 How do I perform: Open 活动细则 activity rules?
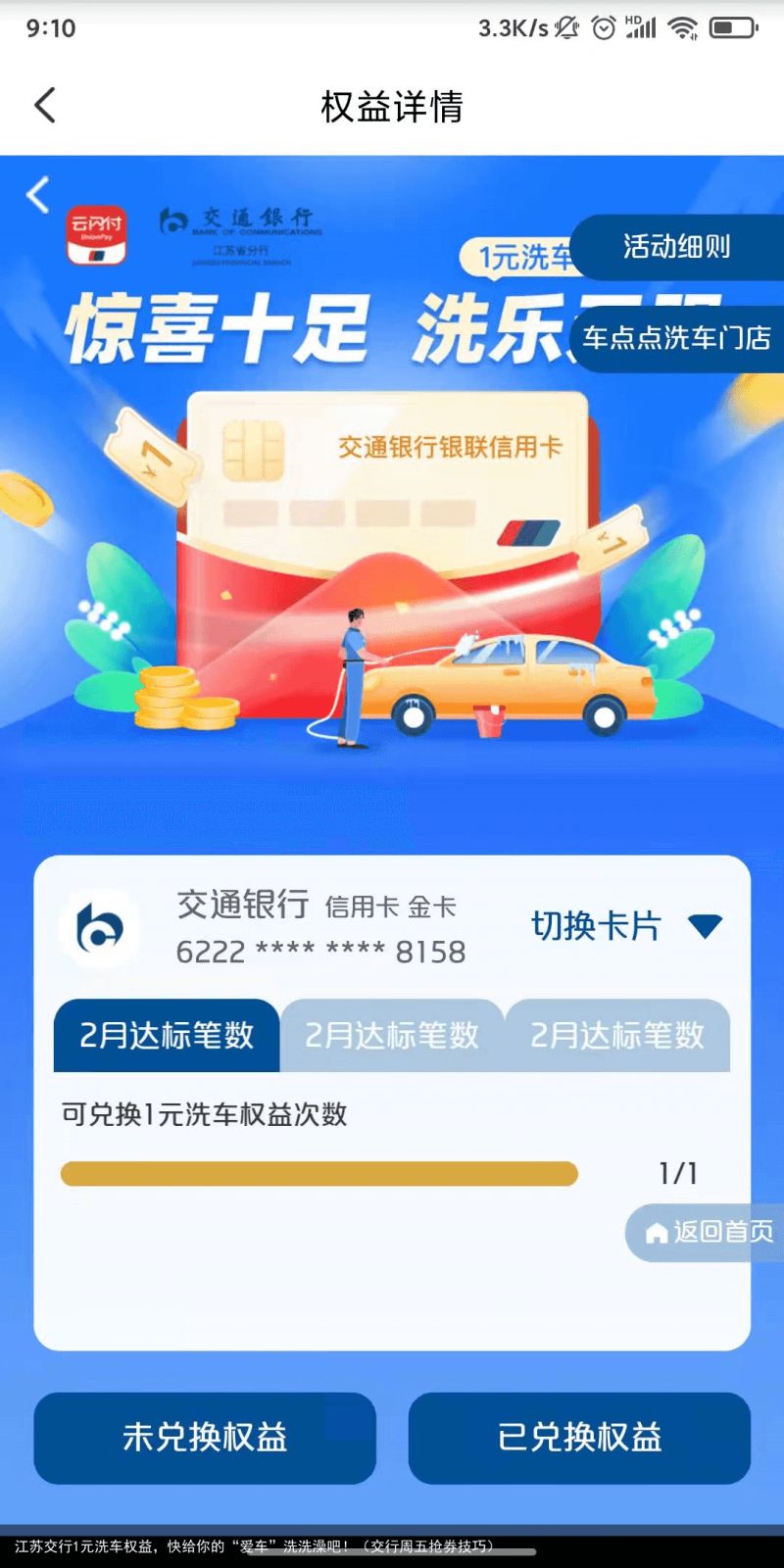click(x=676, y=247)
